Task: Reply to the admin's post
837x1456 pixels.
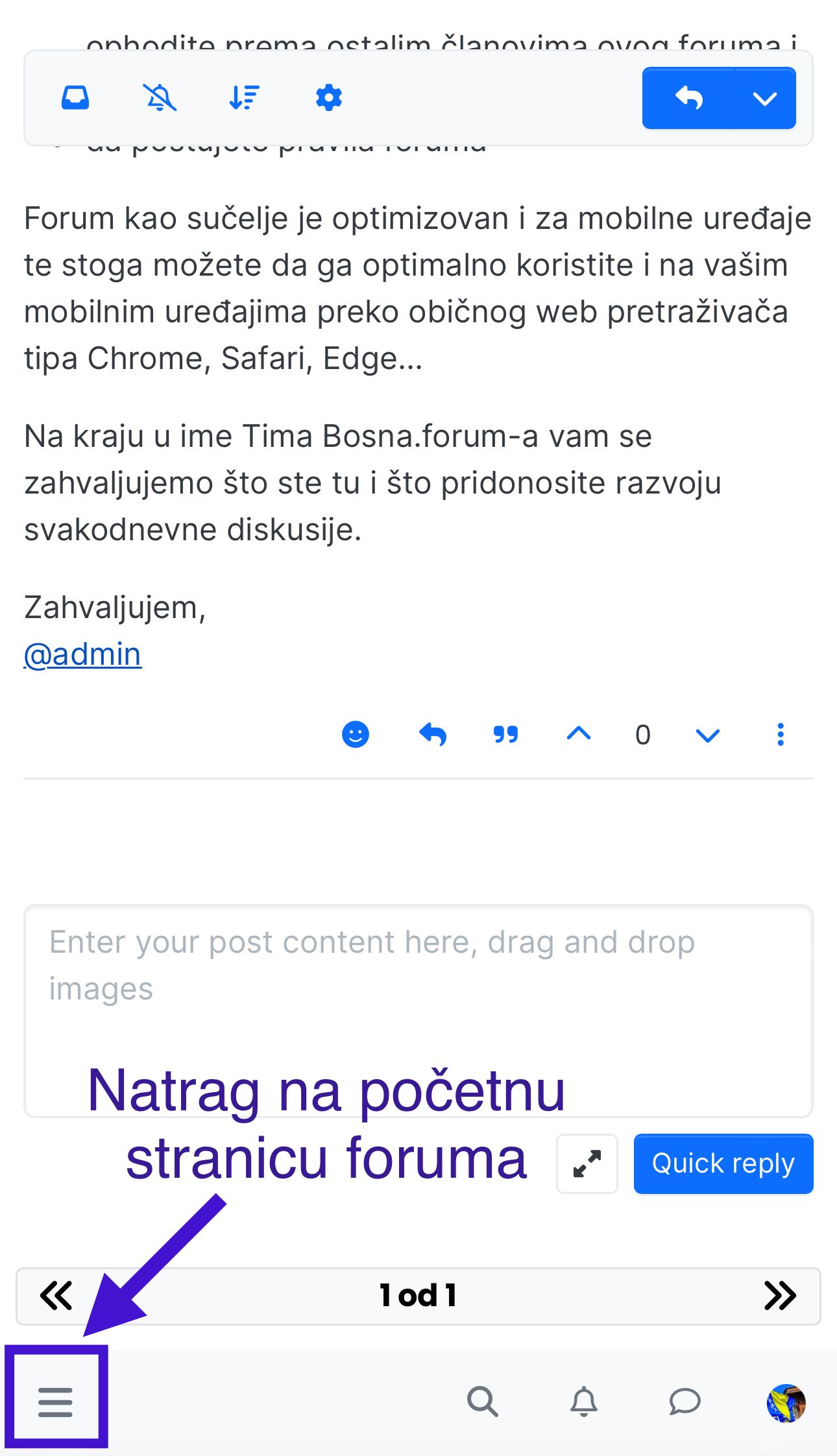Action: click(x=433, y=735)
